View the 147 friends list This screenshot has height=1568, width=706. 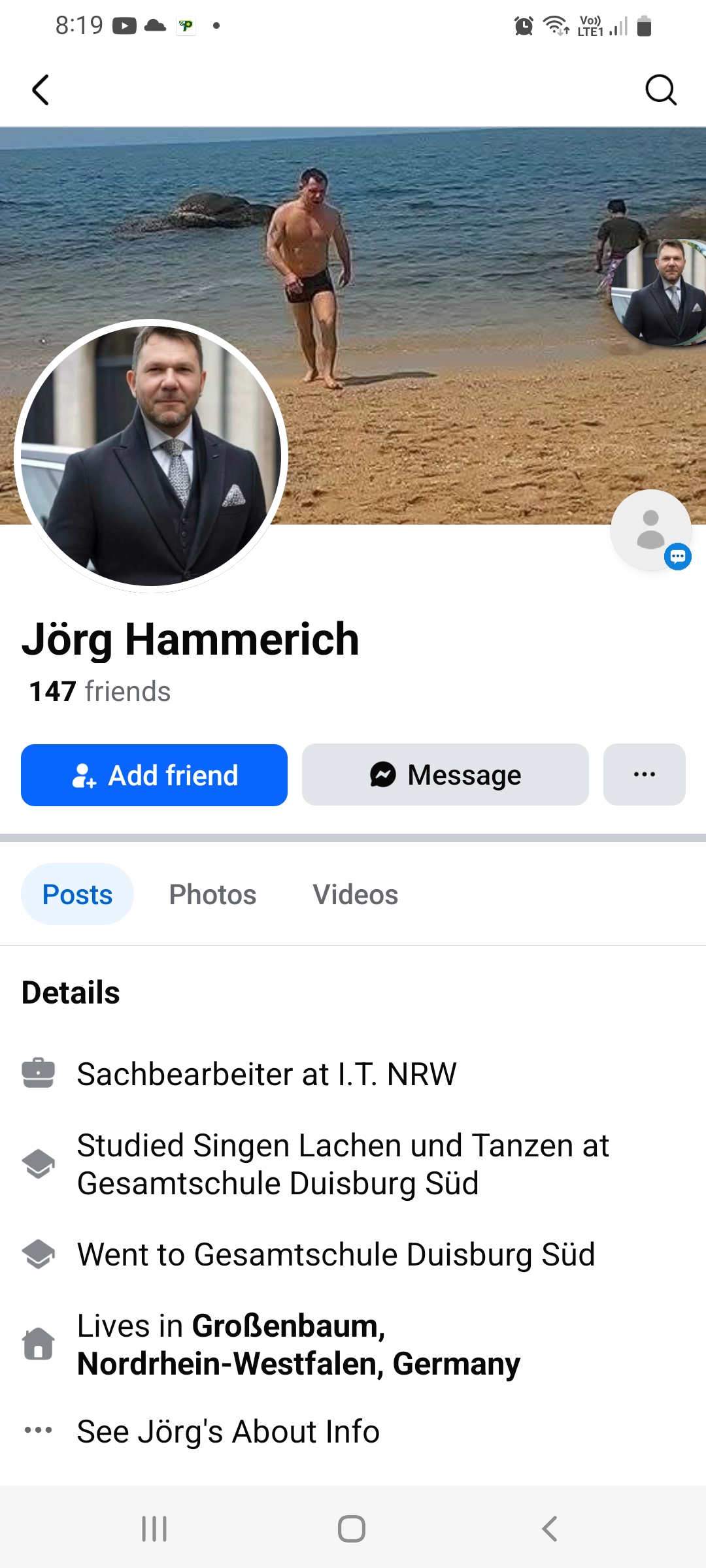point(100,691)
